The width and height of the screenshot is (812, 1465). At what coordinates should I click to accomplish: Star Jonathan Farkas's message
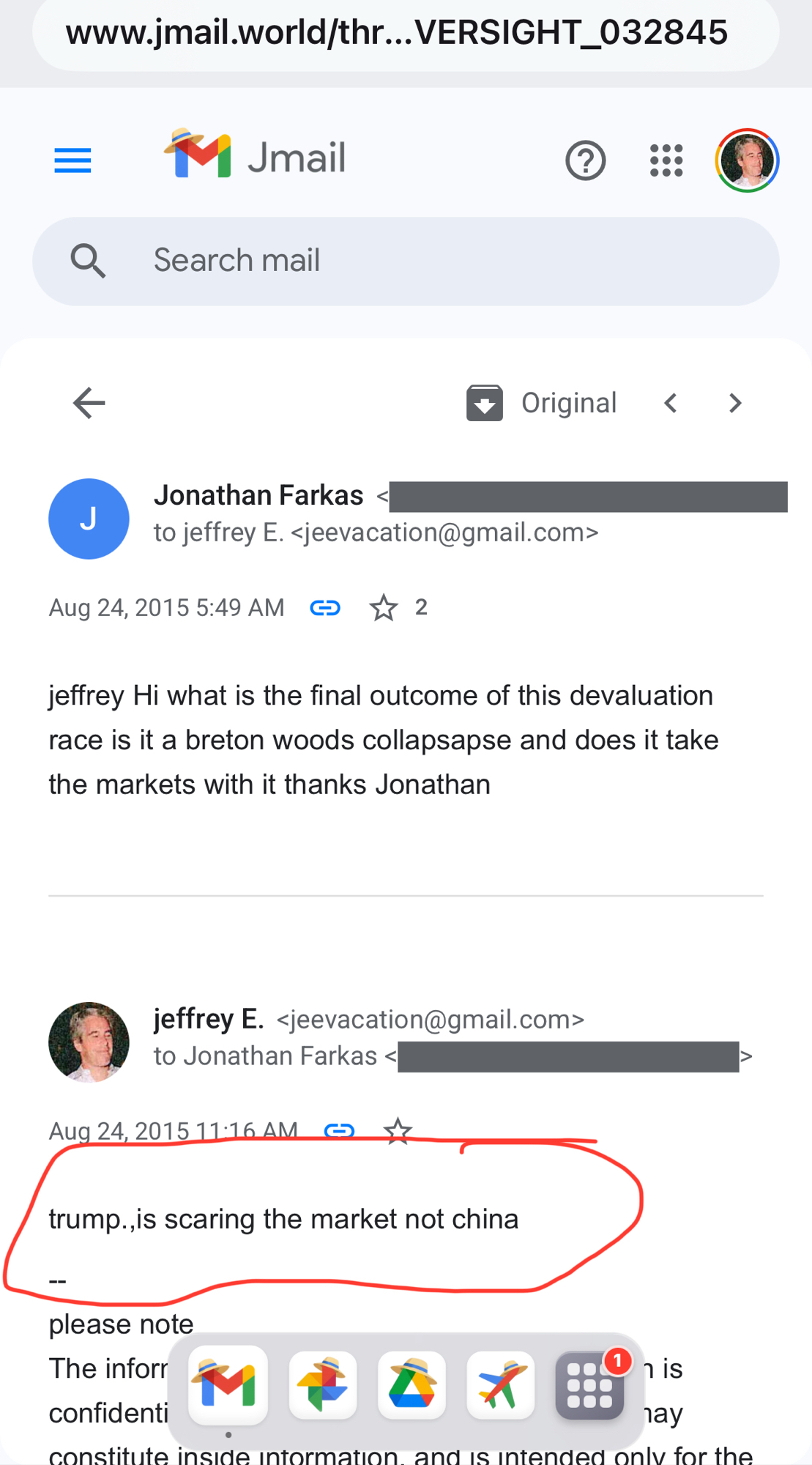pos(383,607)
